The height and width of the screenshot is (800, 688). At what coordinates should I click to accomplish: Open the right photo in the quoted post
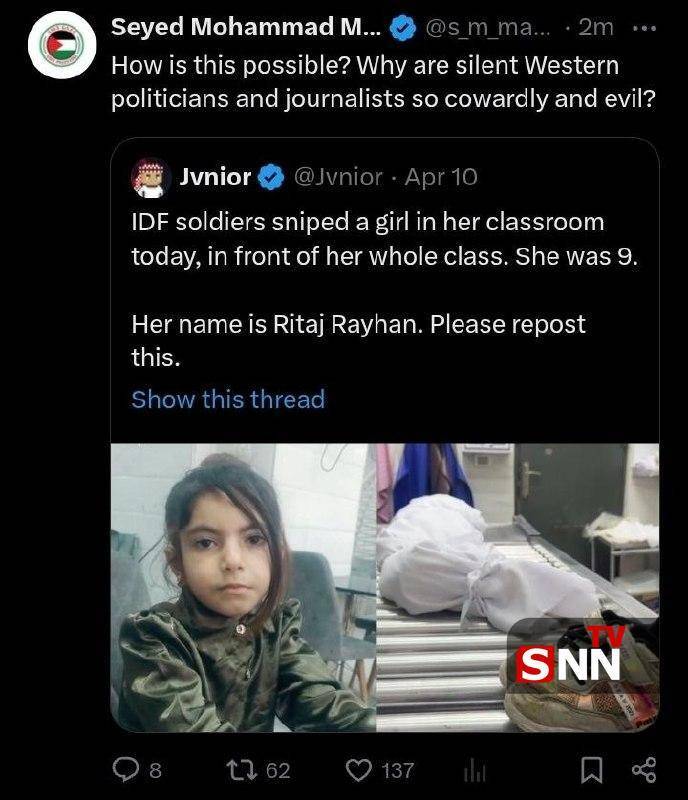(x=518, y=587)
